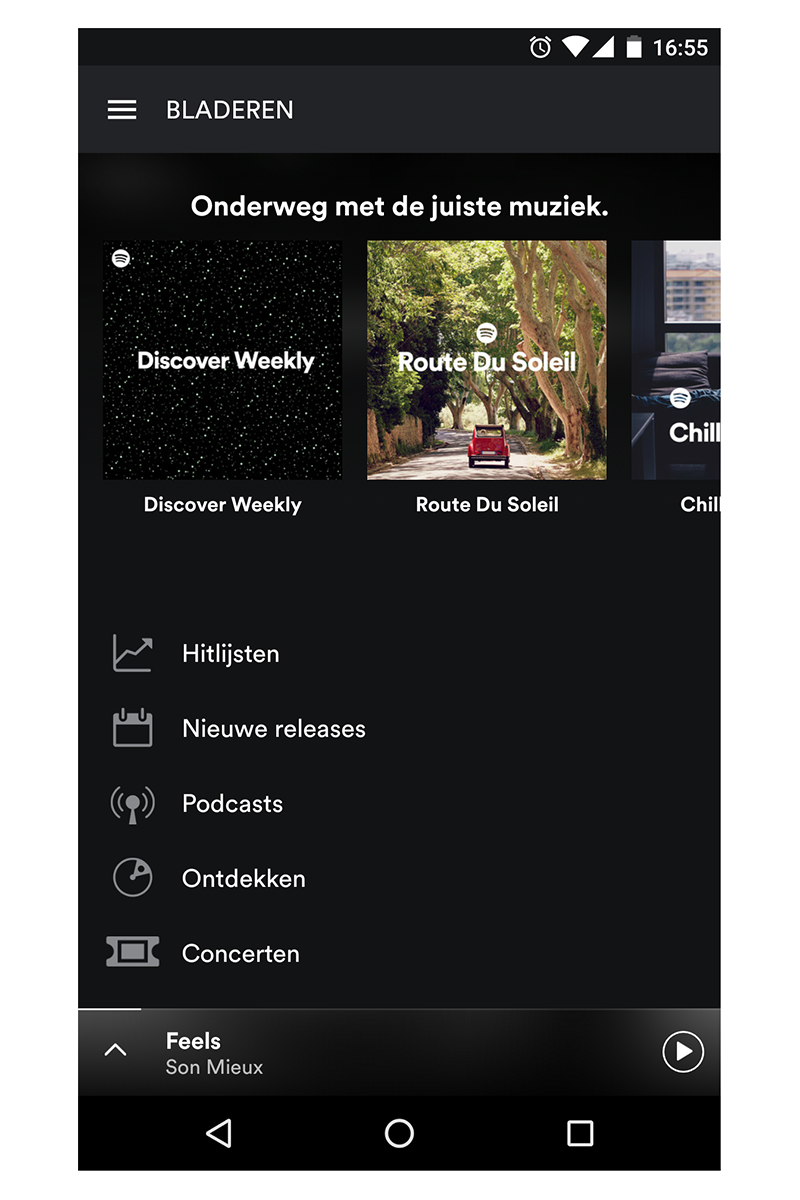
Task: Browse Podcasts
Action: click(232, 804)
